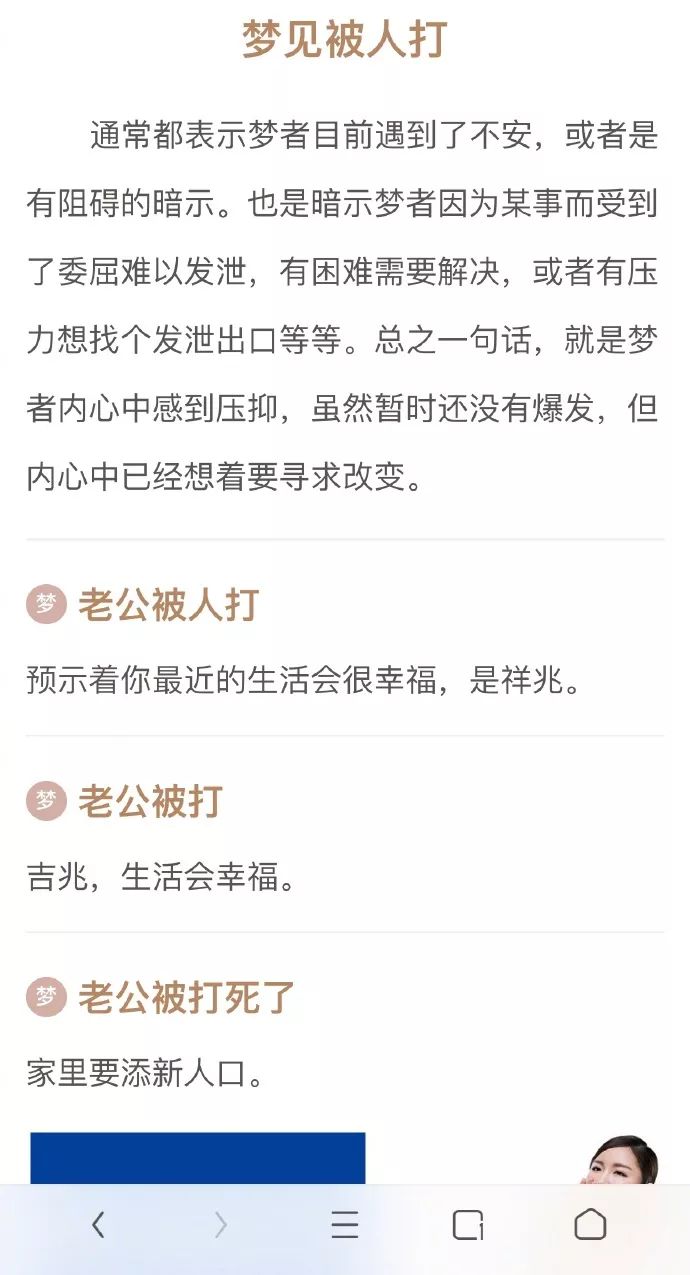
Task: Open the browser menu
Action: click(x=345, y=1224)
